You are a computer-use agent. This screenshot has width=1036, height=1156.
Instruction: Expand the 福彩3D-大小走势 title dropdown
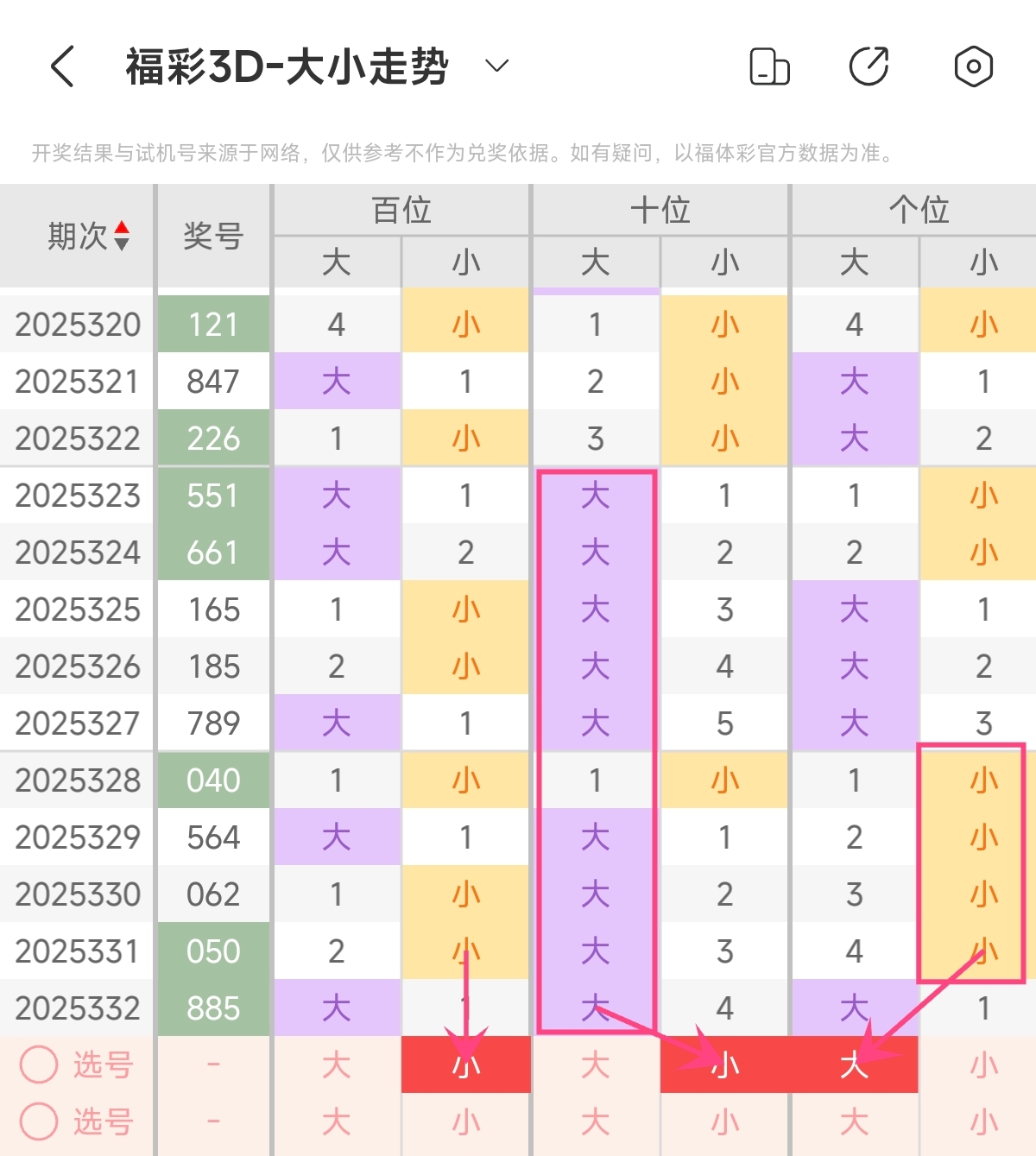[496, 66]
